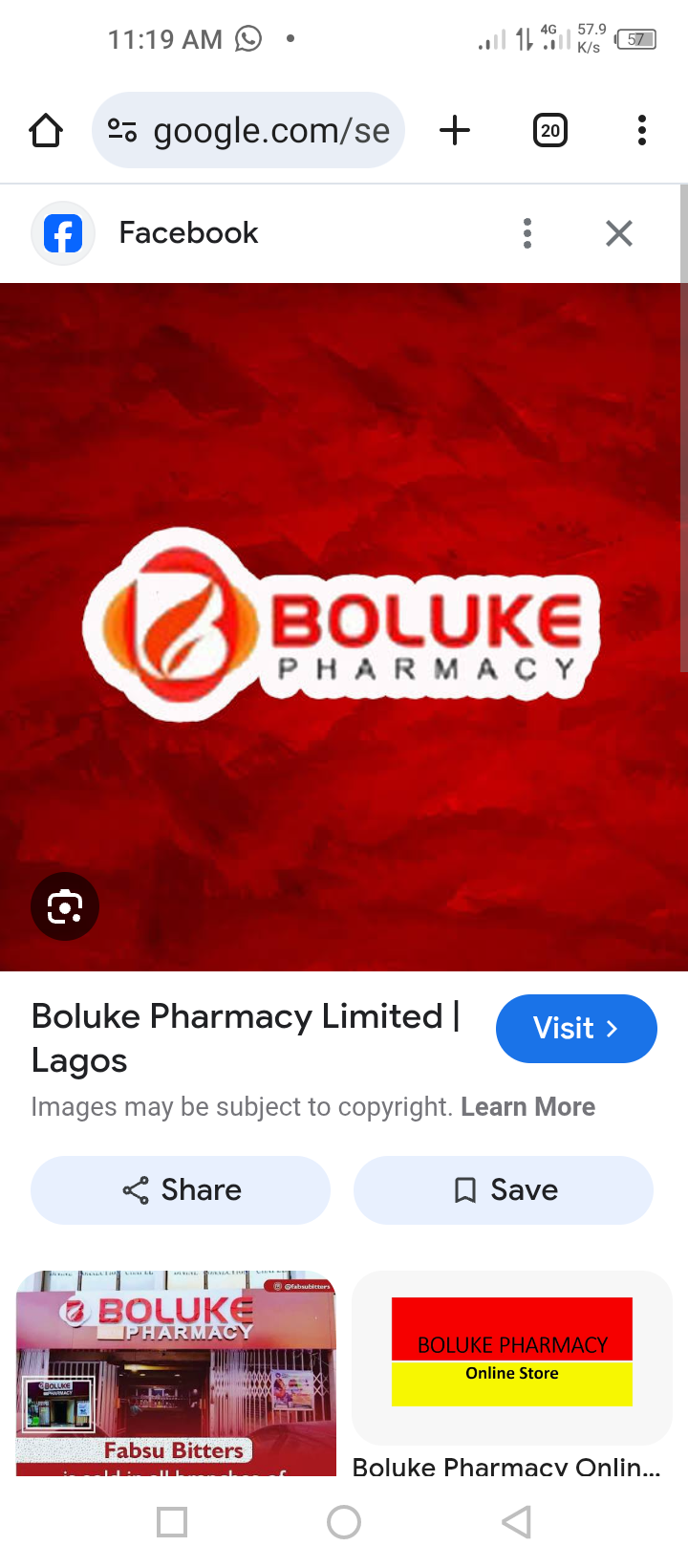This screenshot has width=688, height=1568.
Task: Open the Learn More copyright link
Action: (x=527, y=1107)
